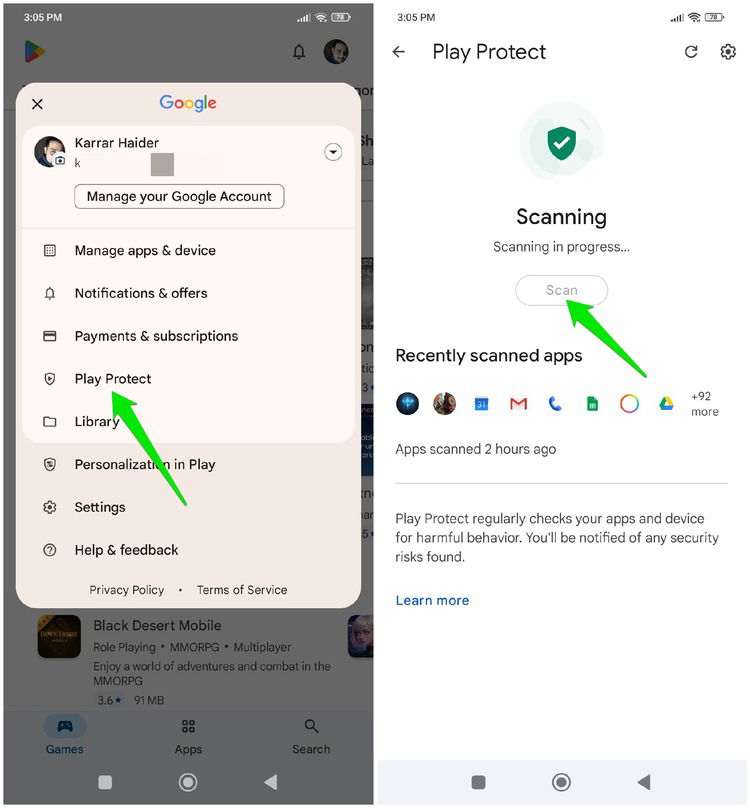
Task: Open the Library entry
Action: click(x=97, y=422)
